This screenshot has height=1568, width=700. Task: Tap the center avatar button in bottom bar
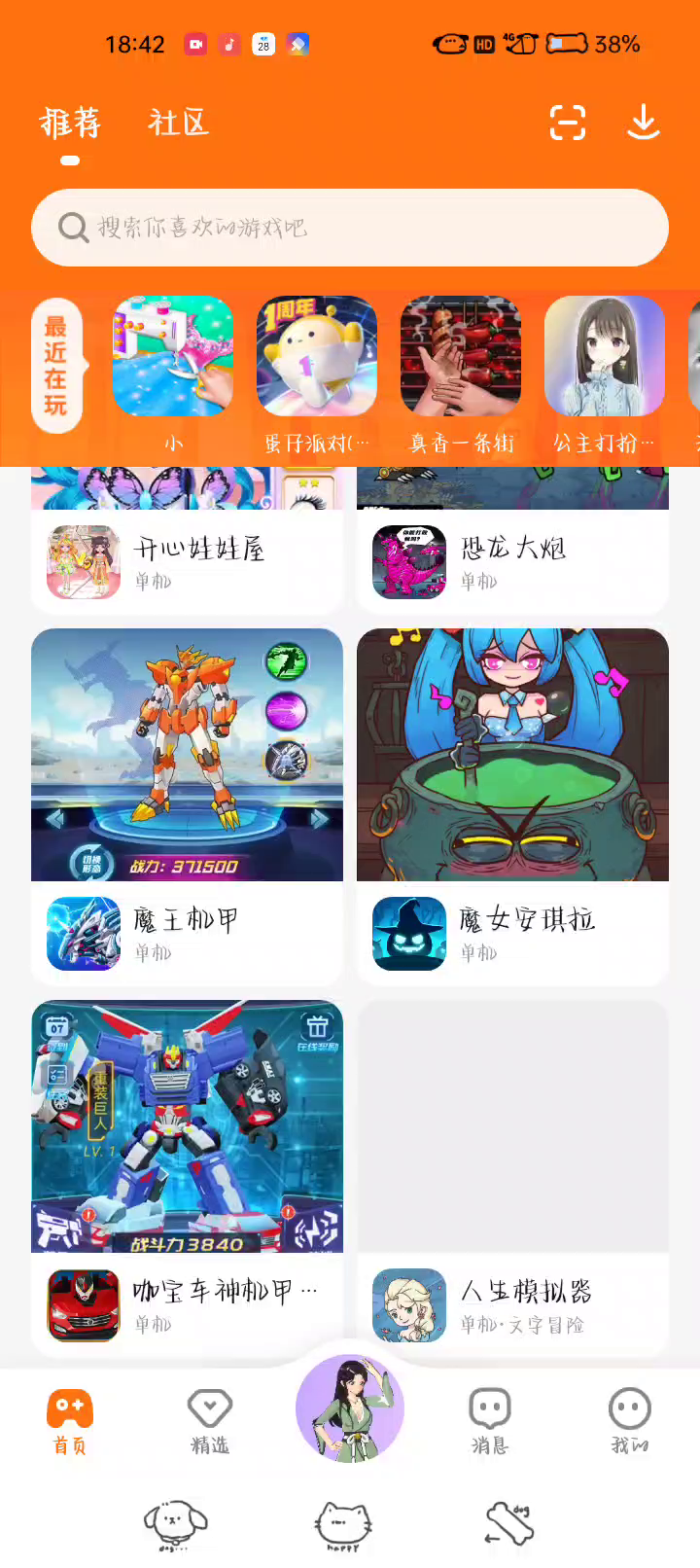[350, 1408]
